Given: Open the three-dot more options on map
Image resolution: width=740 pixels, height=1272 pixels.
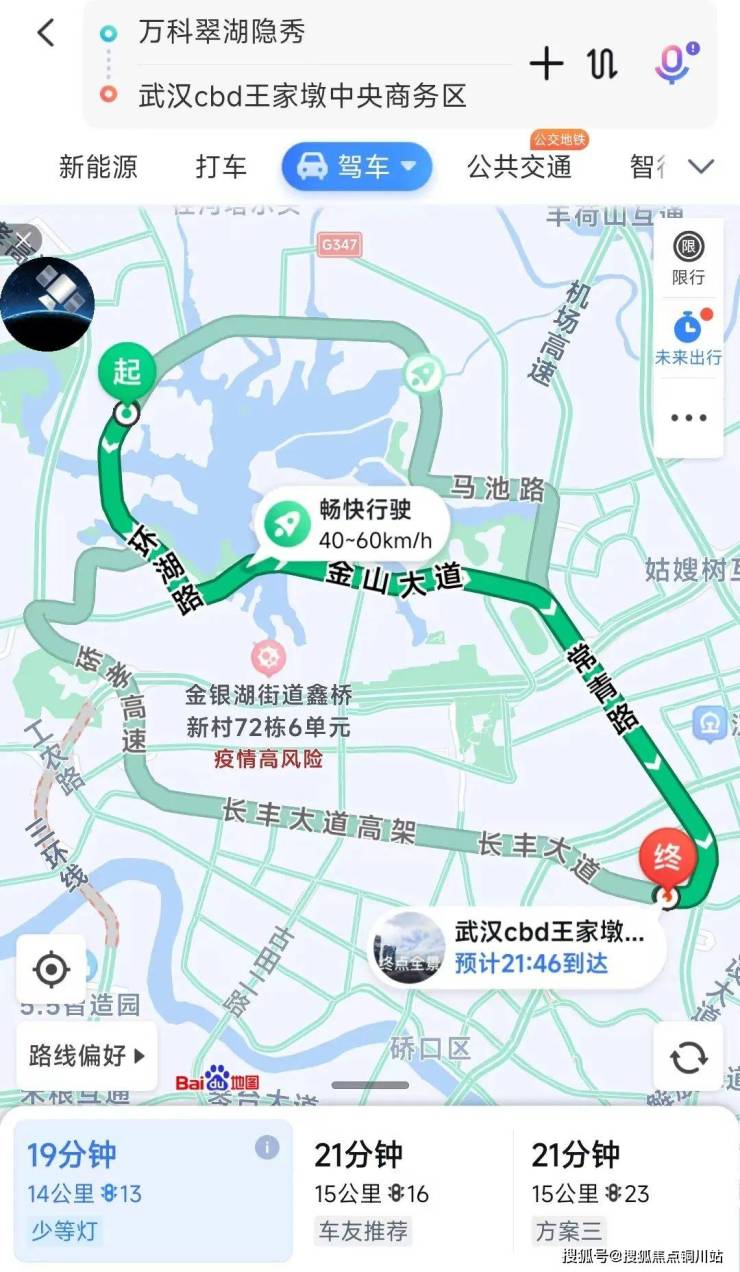Looking at the screenshot, I should pos(688,418).
